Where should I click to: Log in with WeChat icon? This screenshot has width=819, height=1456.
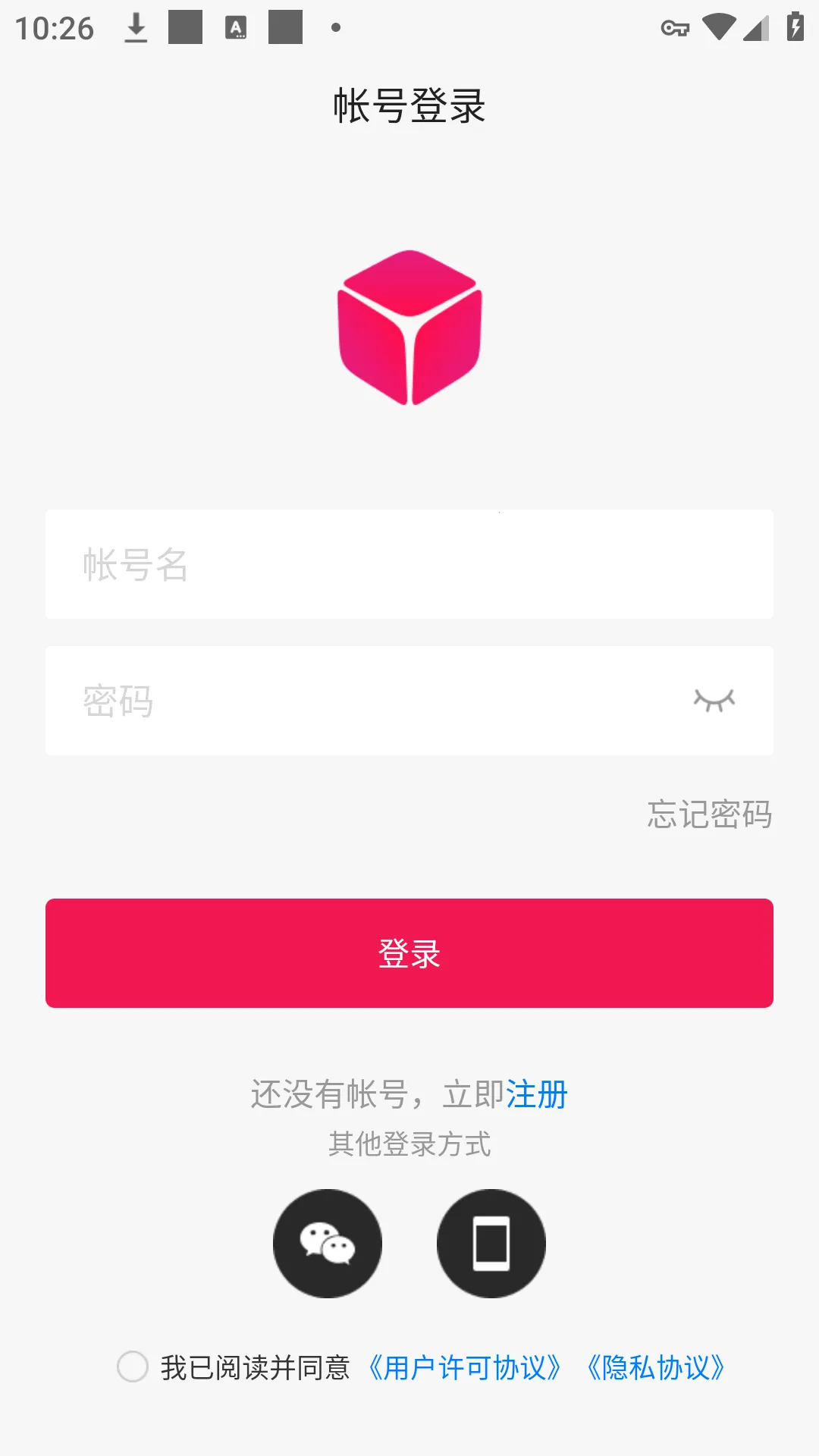(x=328, y=1244)
